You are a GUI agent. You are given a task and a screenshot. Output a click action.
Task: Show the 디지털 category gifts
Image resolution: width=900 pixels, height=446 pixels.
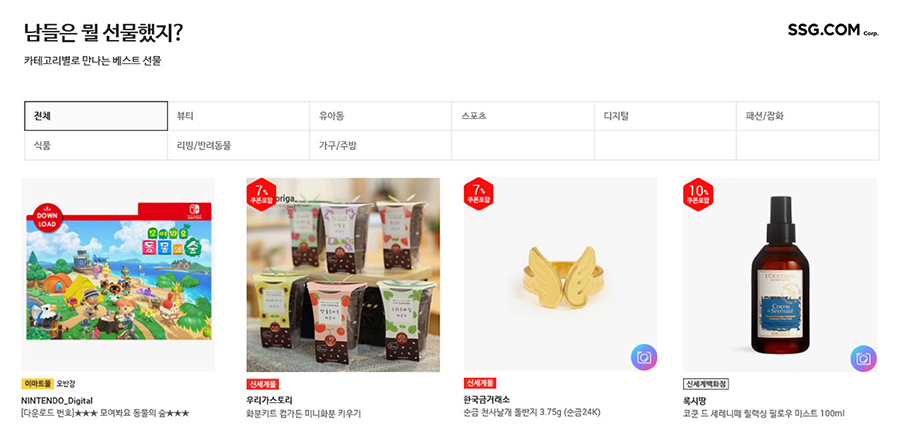click(665, 116)
